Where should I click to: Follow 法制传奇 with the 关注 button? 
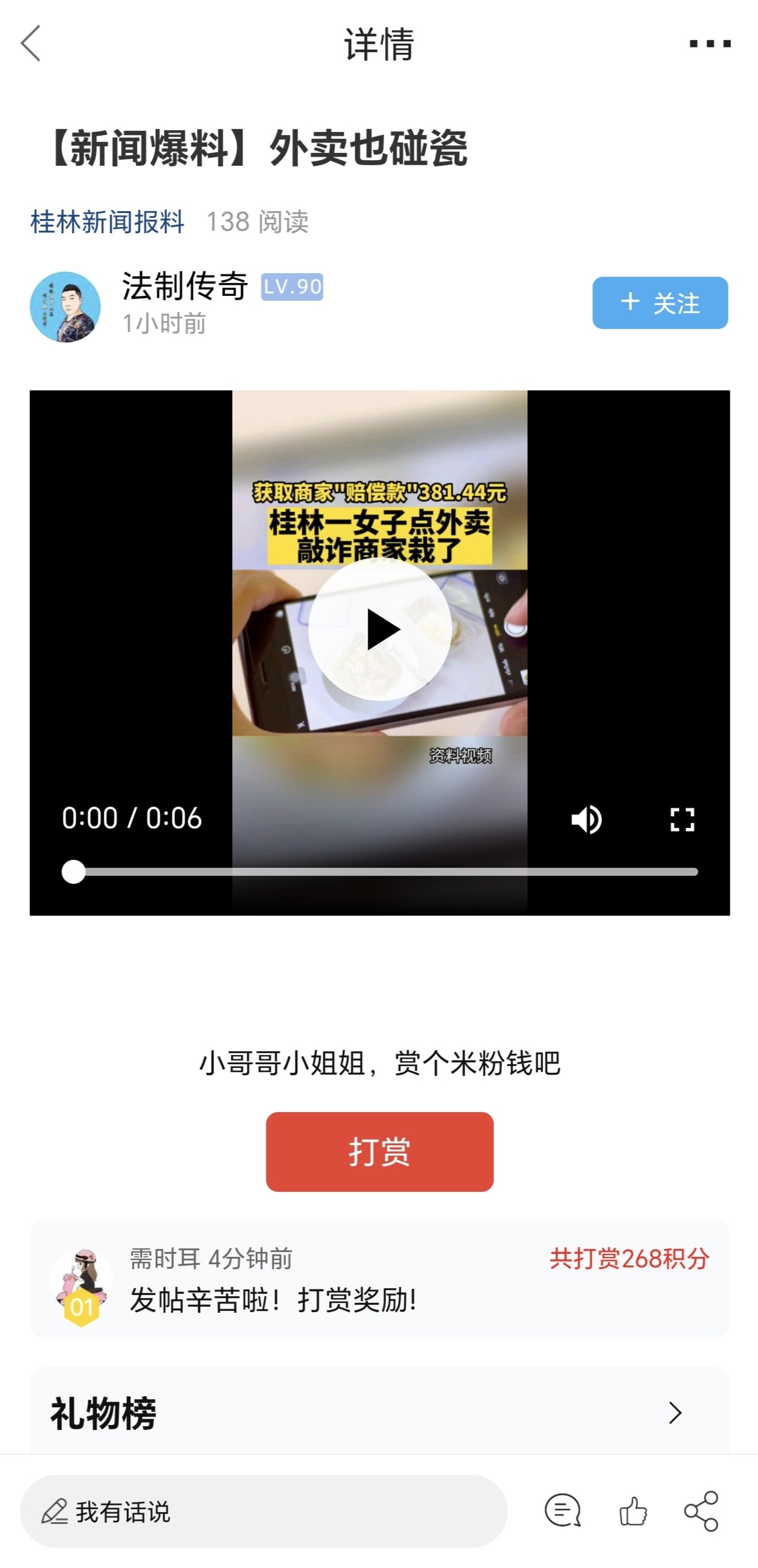click(659, 303)
